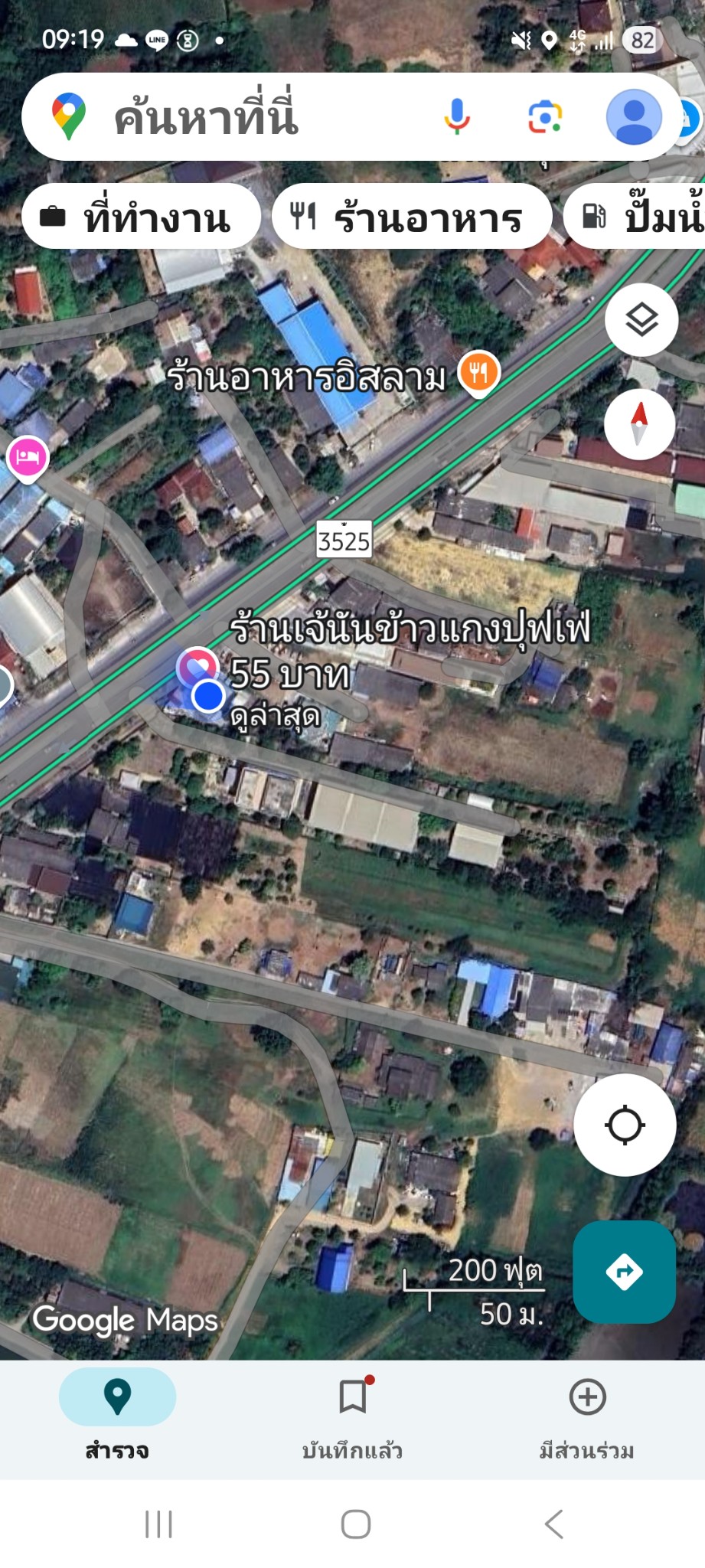Reset map orientation with the compass

coord(639,423)
